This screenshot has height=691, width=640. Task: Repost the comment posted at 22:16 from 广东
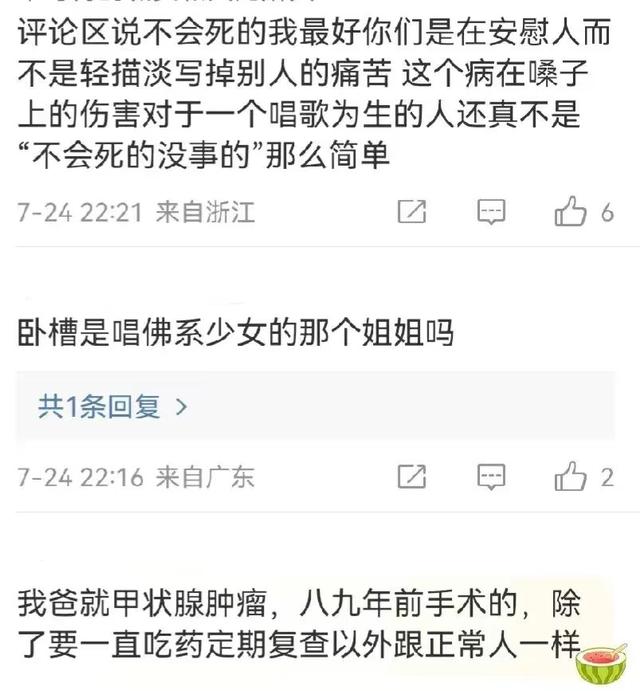click(x=412, y=476)
